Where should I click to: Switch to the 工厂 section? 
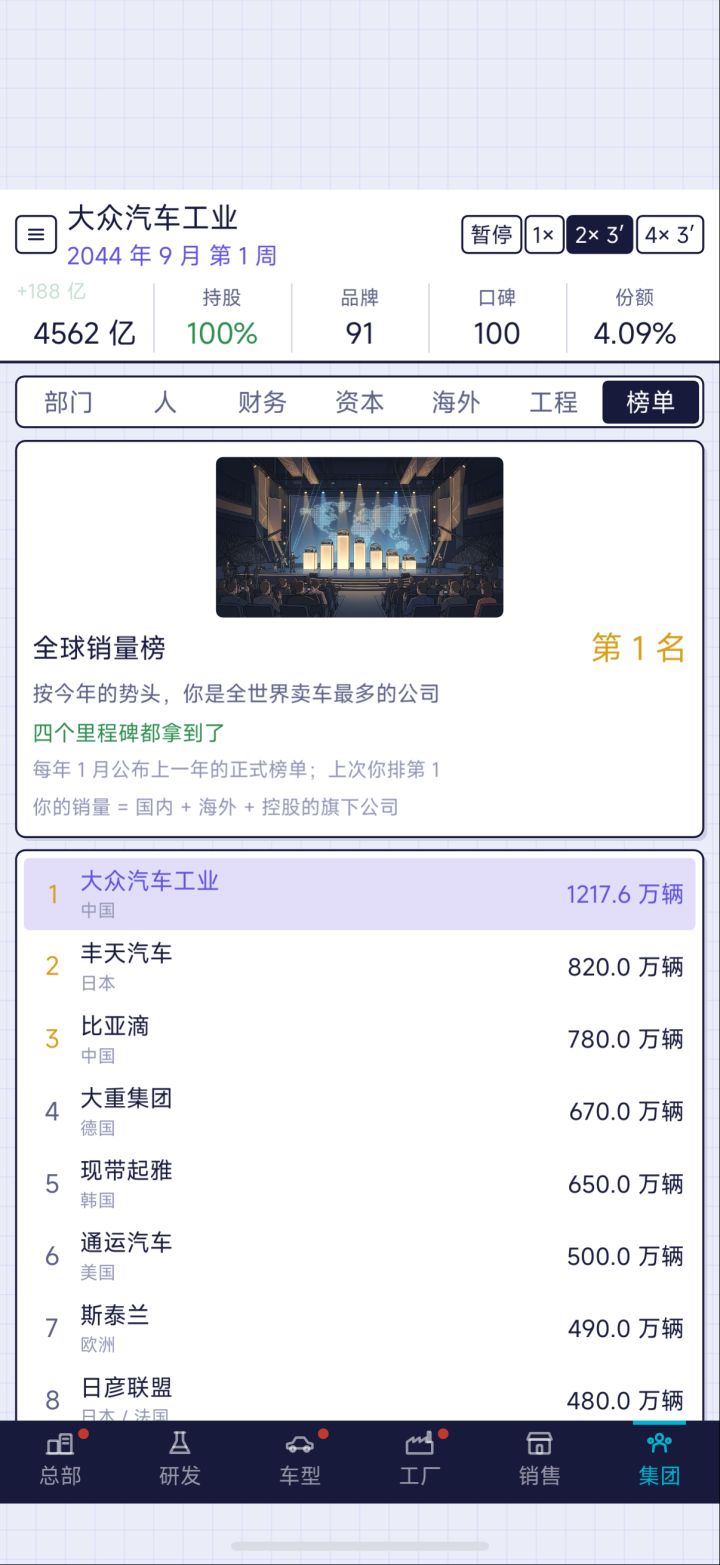(420, 1460)
